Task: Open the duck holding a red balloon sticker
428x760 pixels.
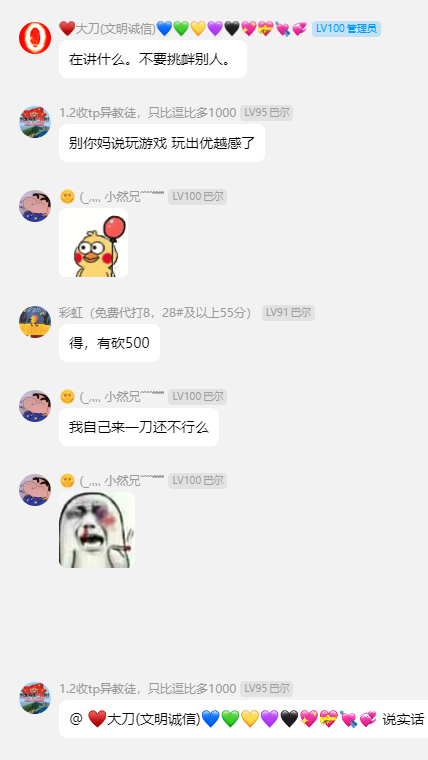Action: pos(94,243)
